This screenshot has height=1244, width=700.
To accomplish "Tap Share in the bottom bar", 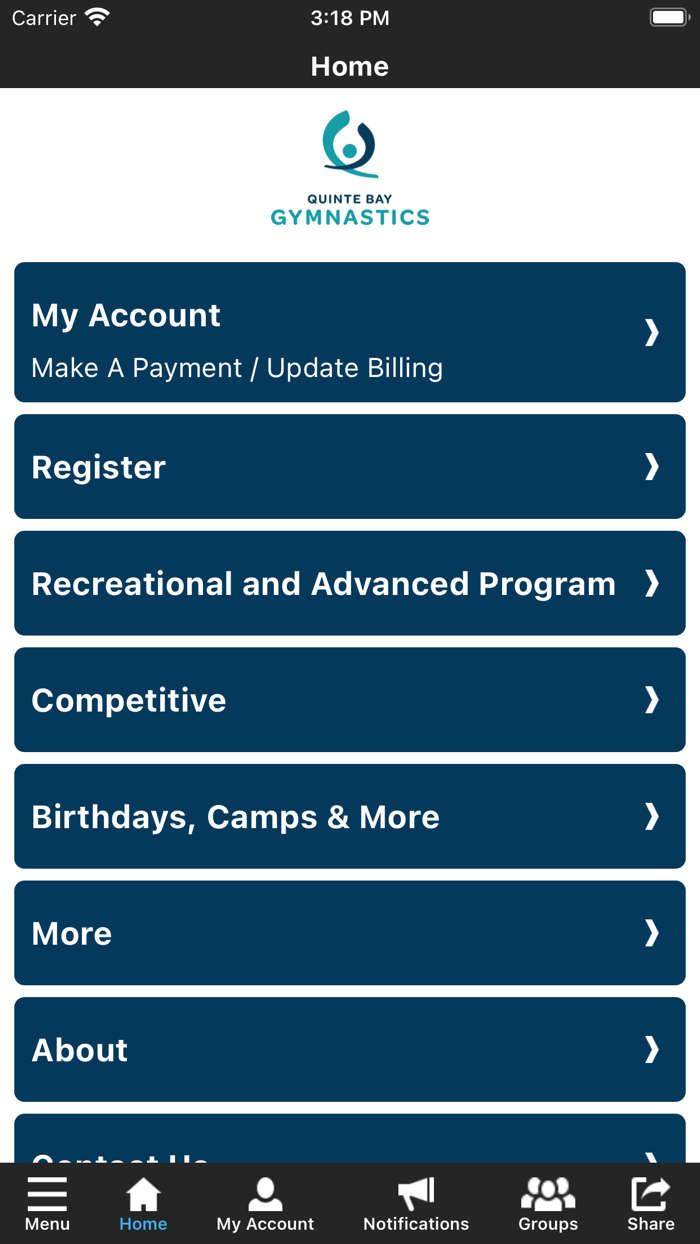I will [x=650, y=1203].
